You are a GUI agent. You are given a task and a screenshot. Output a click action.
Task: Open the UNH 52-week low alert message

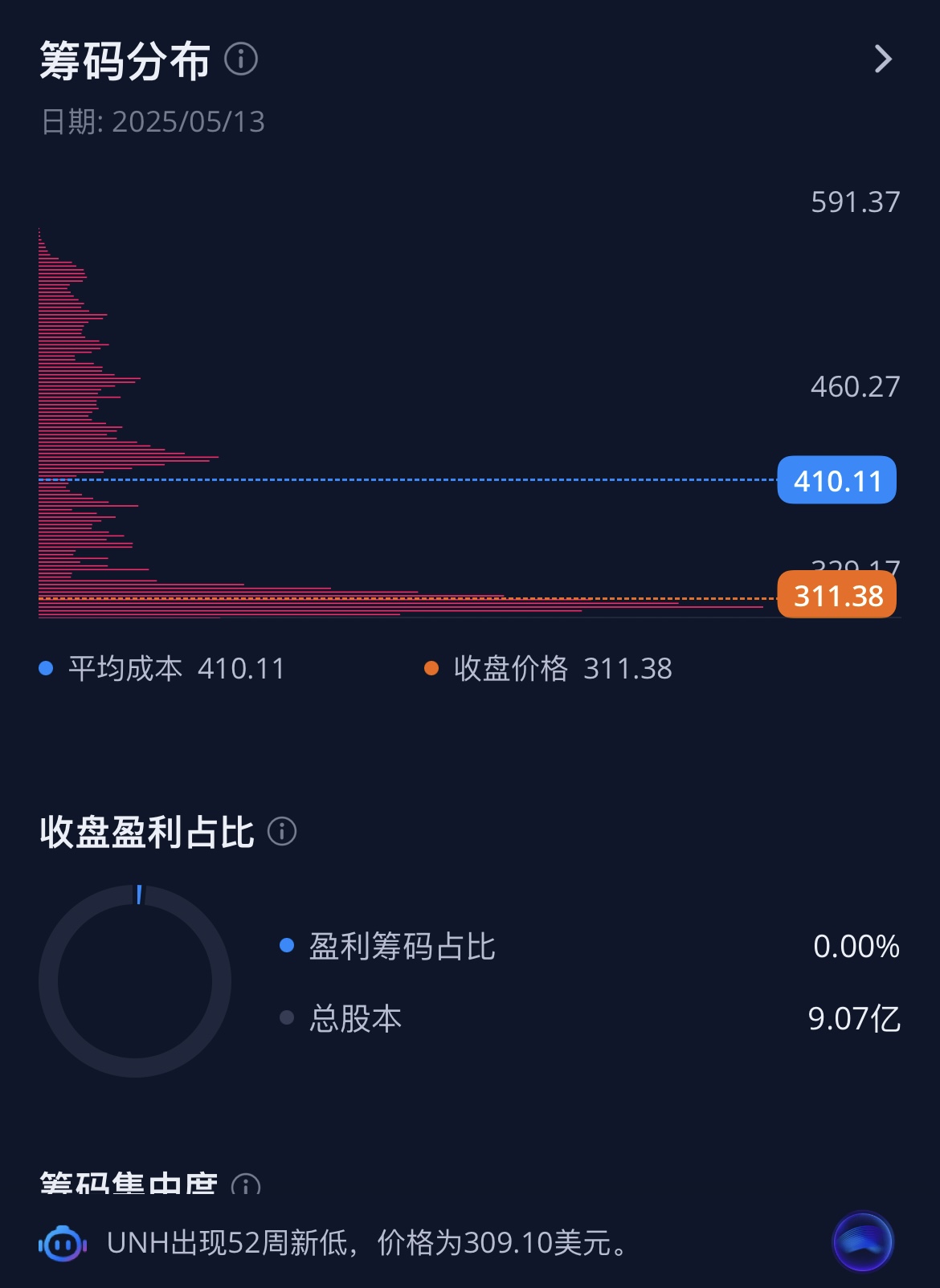[x=366, y=1243]
